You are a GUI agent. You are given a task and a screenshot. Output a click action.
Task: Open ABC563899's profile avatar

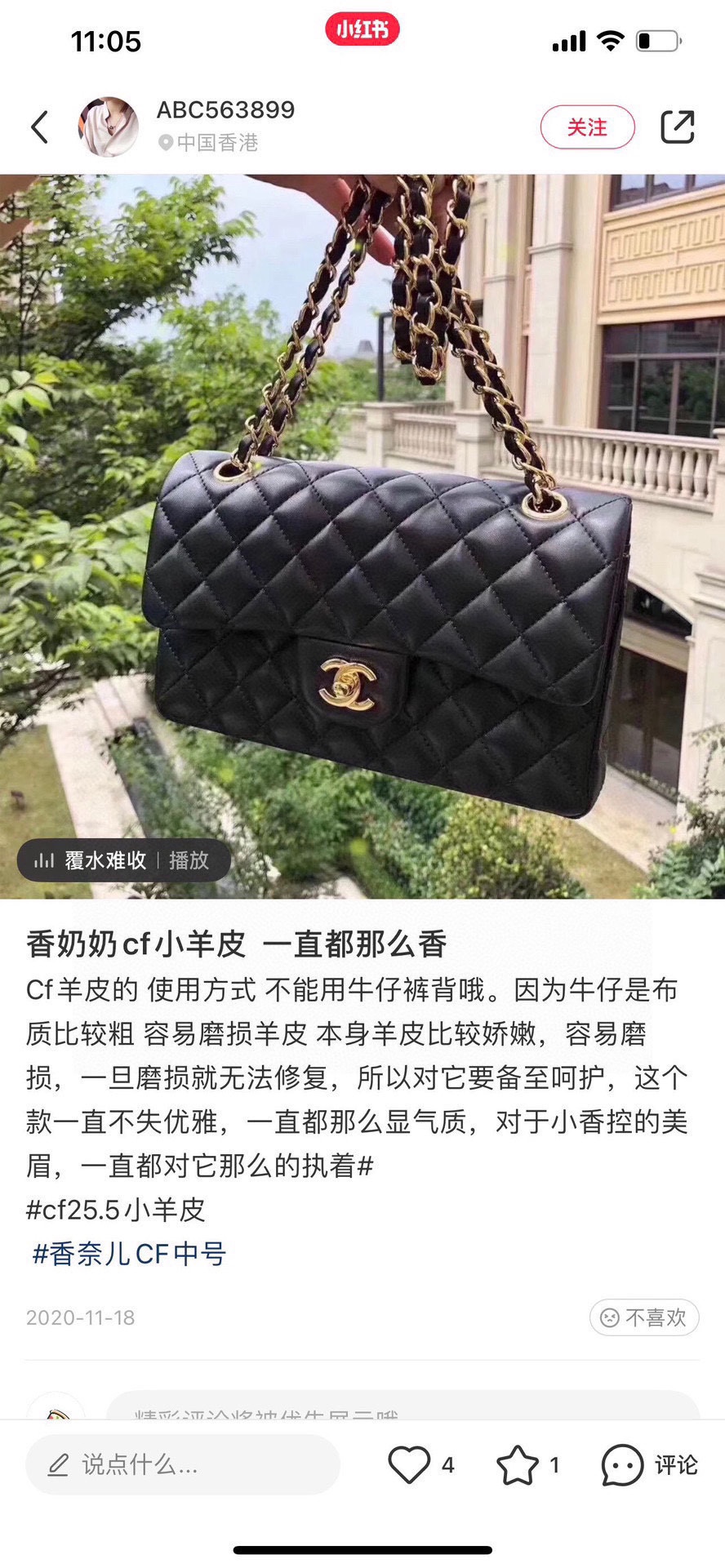[x=108, y=127]
